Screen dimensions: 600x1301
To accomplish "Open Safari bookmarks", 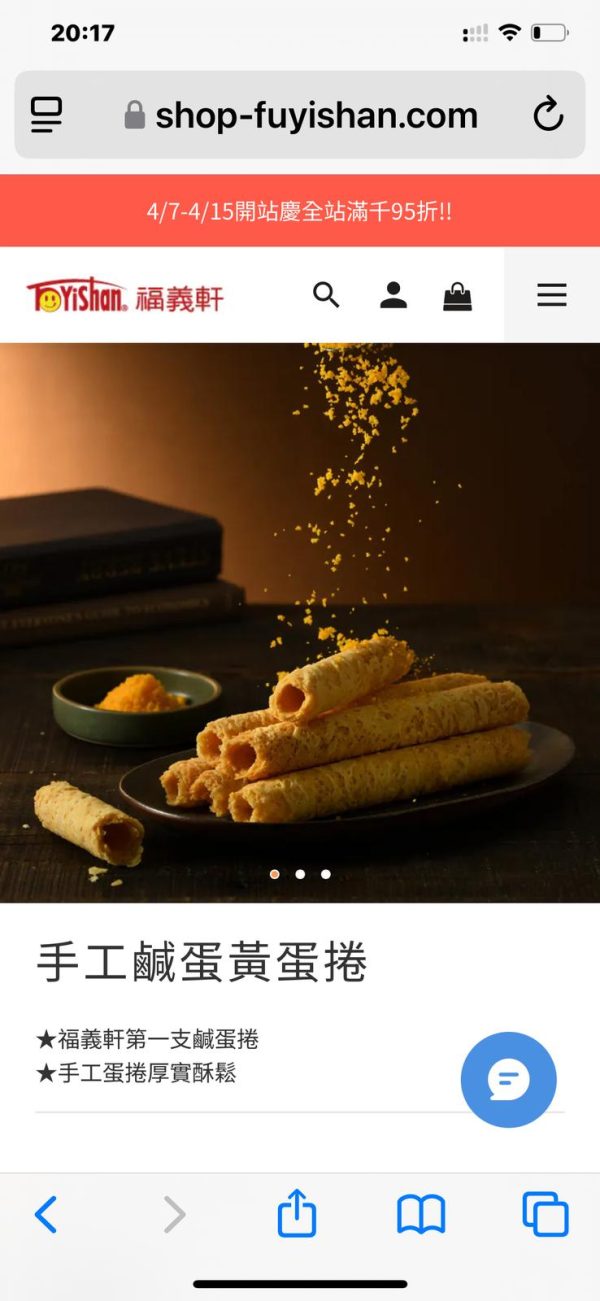I will [421, 1215].
